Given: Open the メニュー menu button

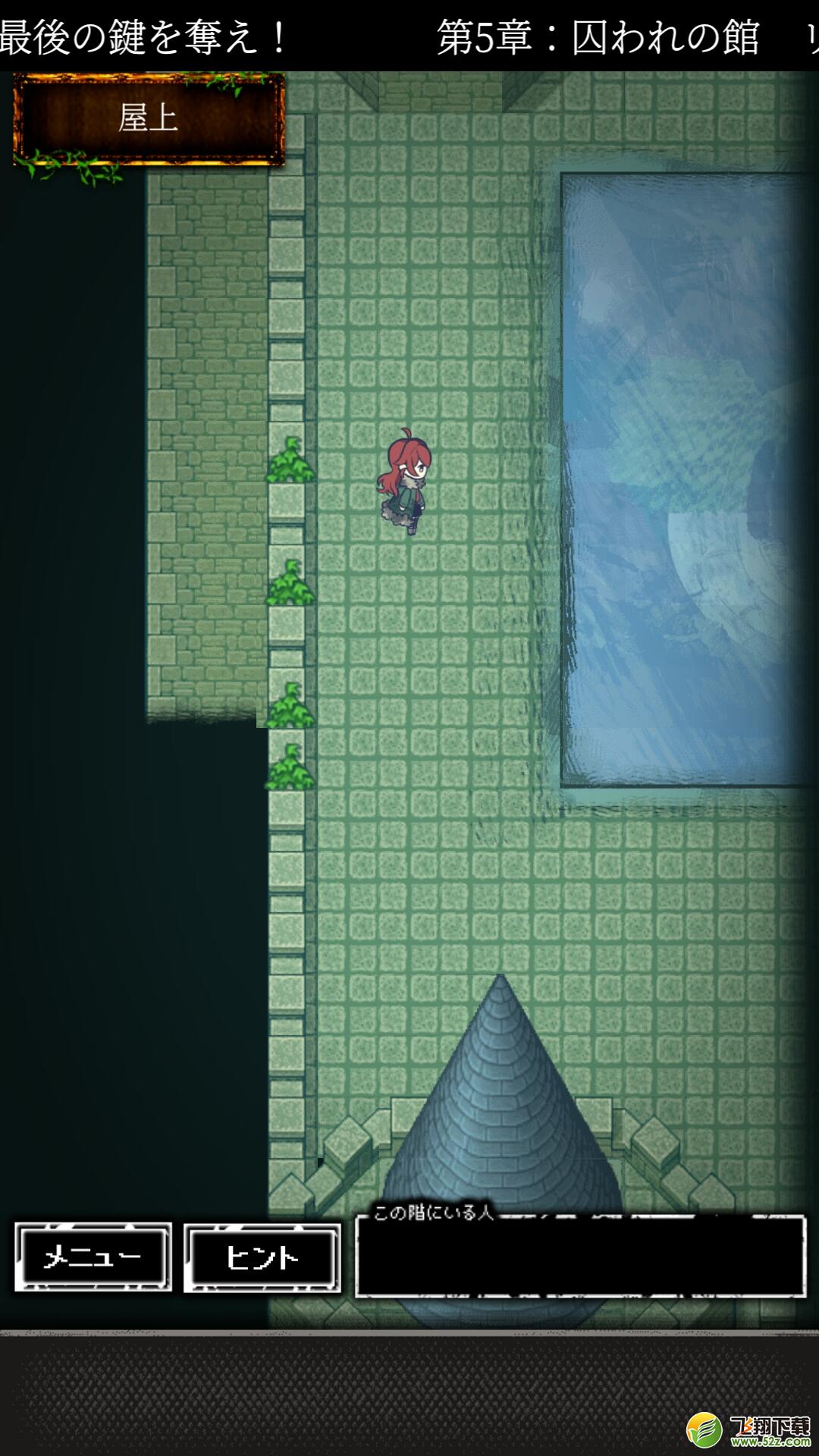Looking at the screenshot, I should pos(93,1257).
